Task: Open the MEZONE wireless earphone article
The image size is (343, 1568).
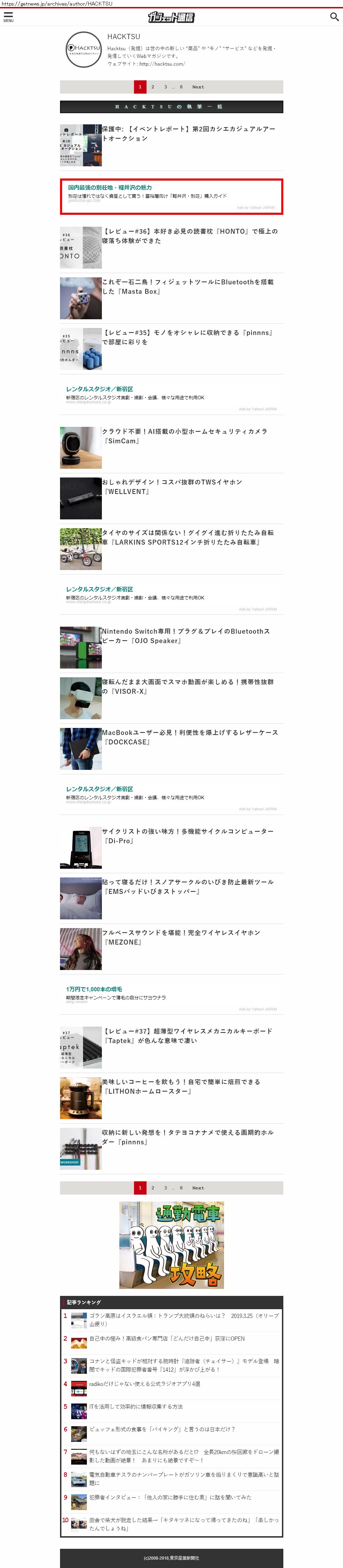Action: coord(181,937)
